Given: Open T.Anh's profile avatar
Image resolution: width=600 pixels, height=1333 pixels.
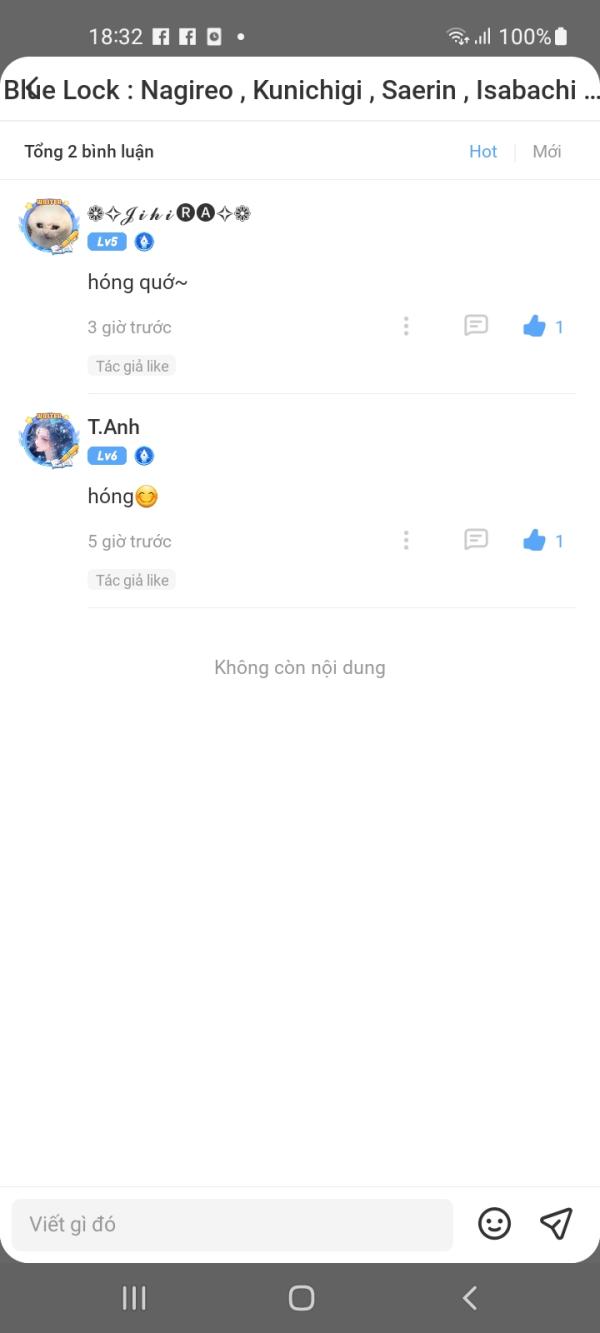Looking at the screenshot, I should pos(50,440).
